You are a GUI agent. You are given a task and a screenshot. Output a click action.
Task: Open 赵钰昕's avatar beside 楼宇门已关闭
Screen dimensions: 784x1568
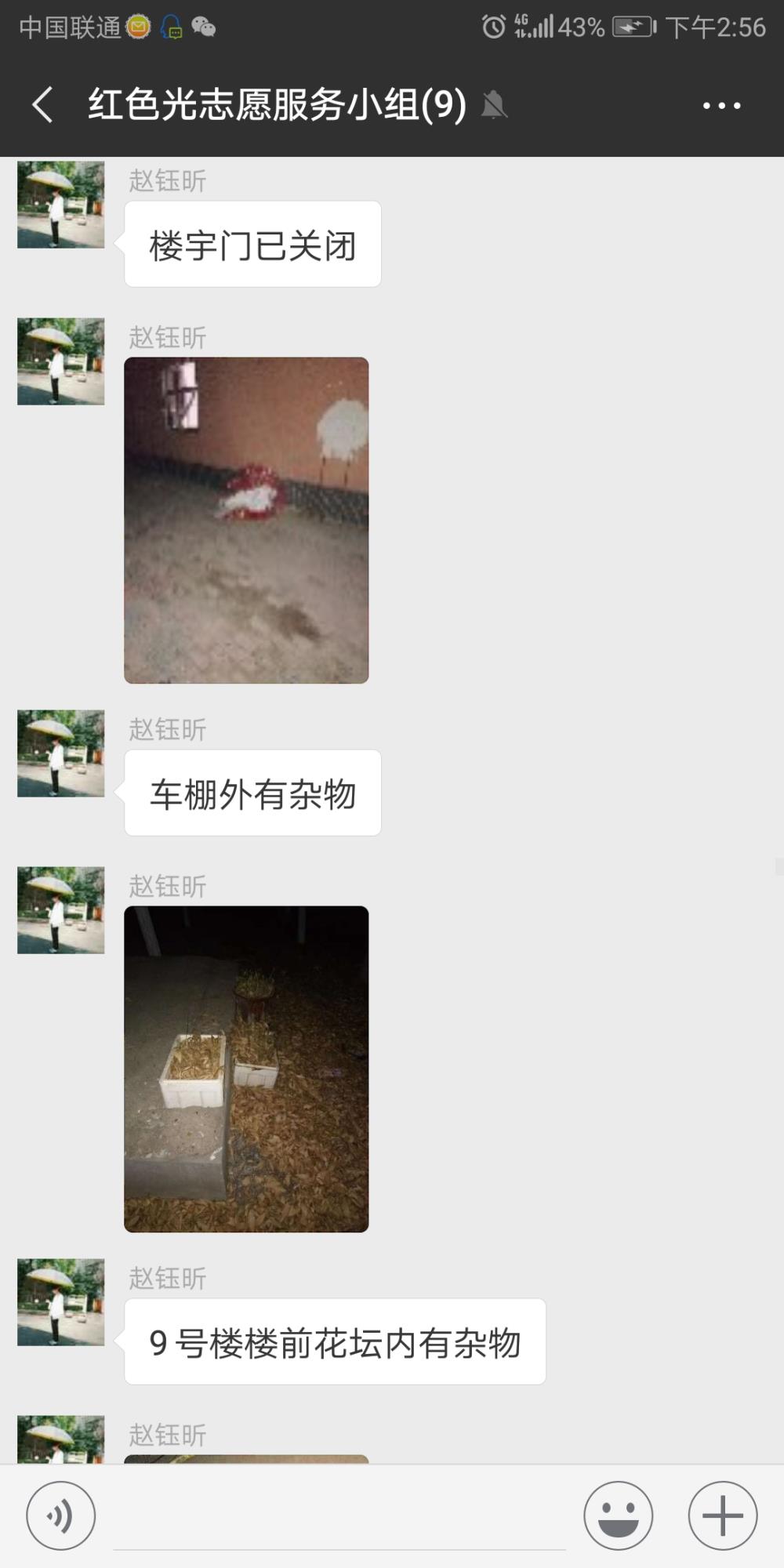pos(61,205)
